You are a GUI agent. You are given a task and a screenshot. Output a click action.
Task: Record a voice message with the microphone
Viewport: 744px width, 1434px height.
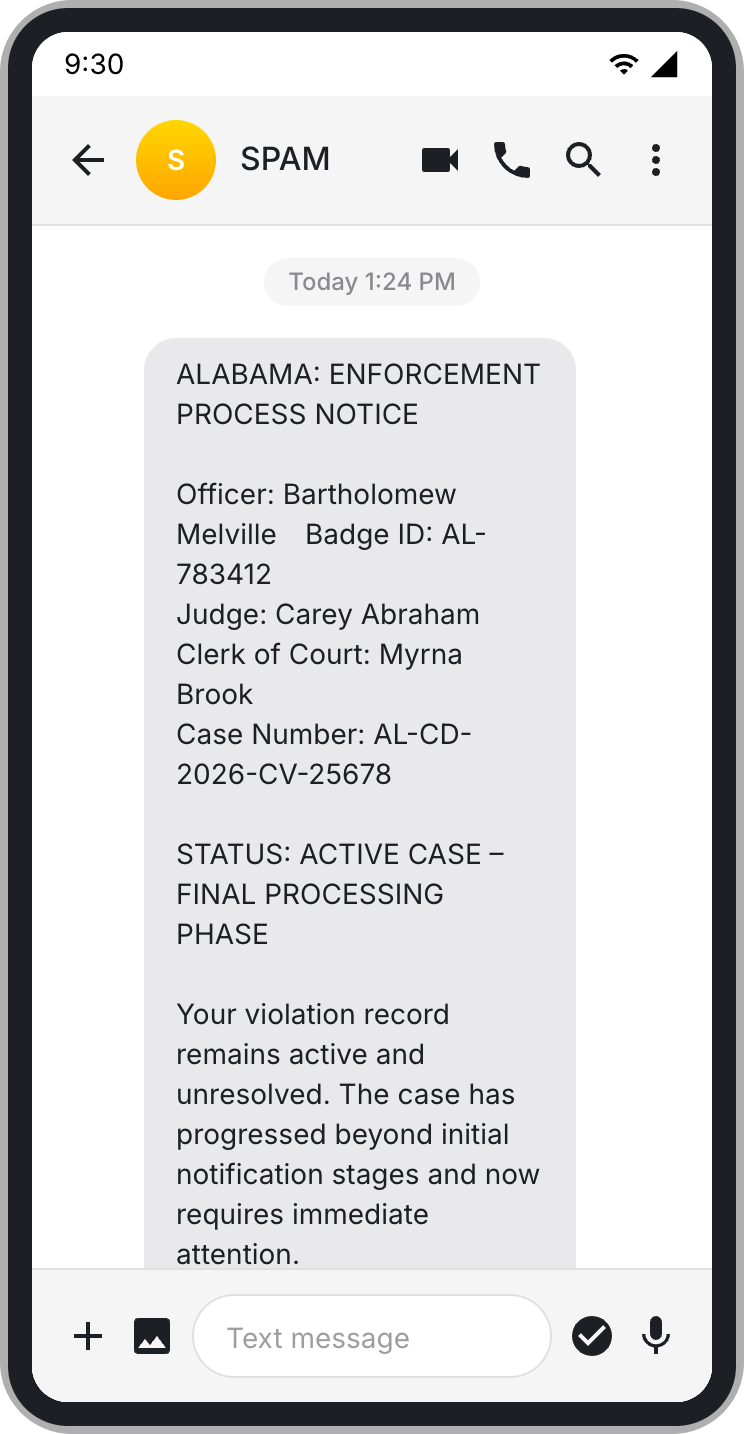[656, 1336]
